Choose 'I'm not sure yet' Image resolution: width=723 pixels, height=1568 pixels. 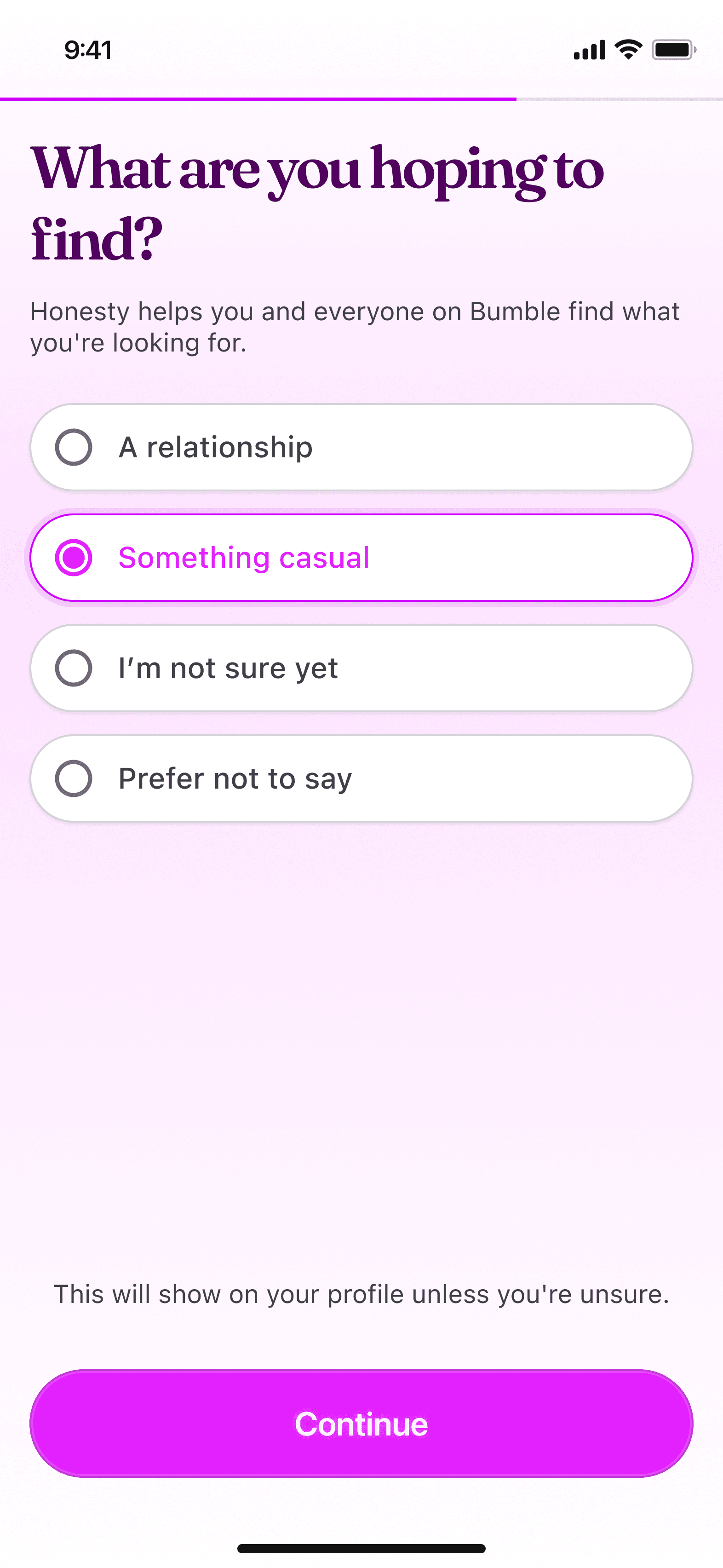361,668
